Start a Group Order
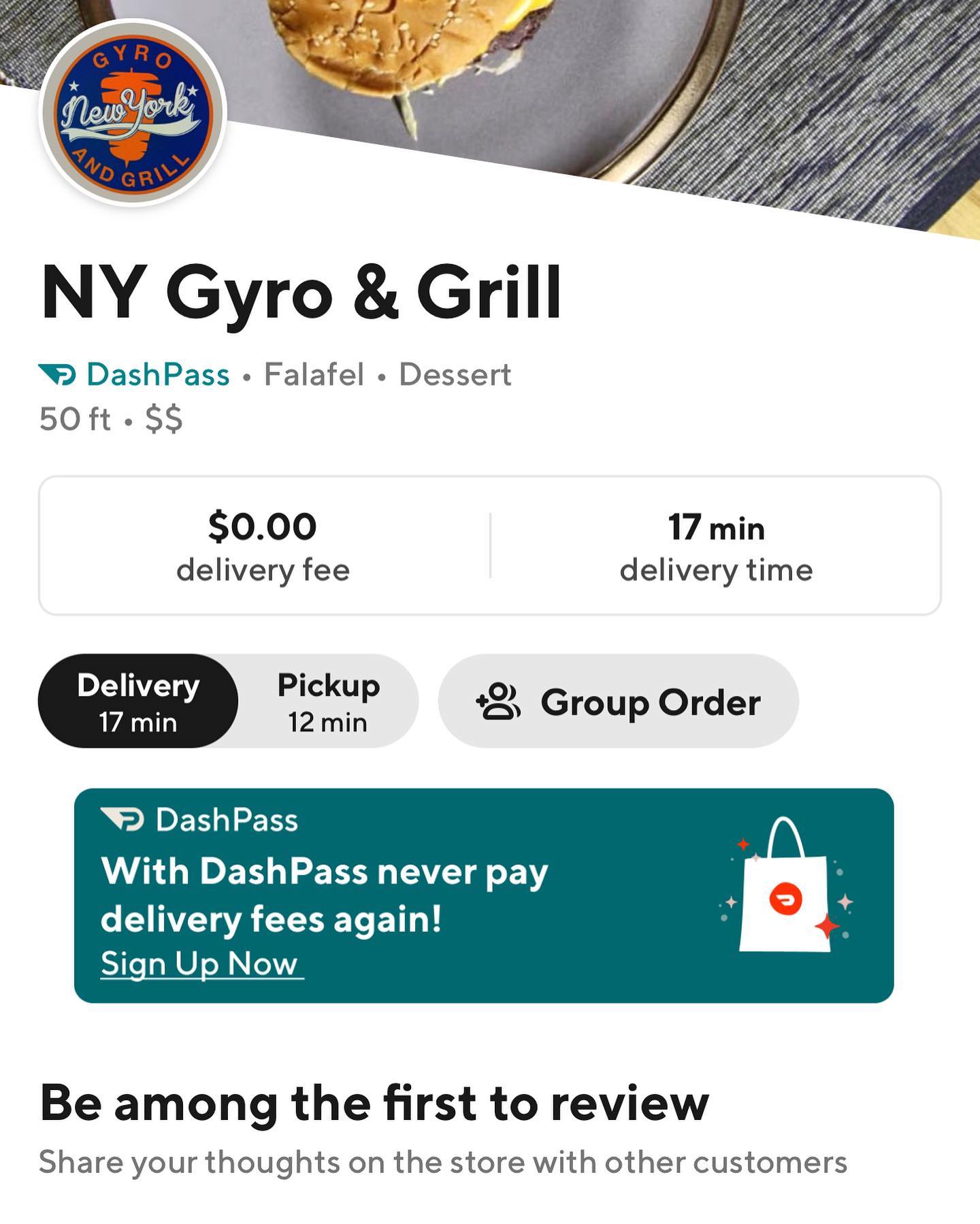The image size is (980, 1224). (618, 701)
